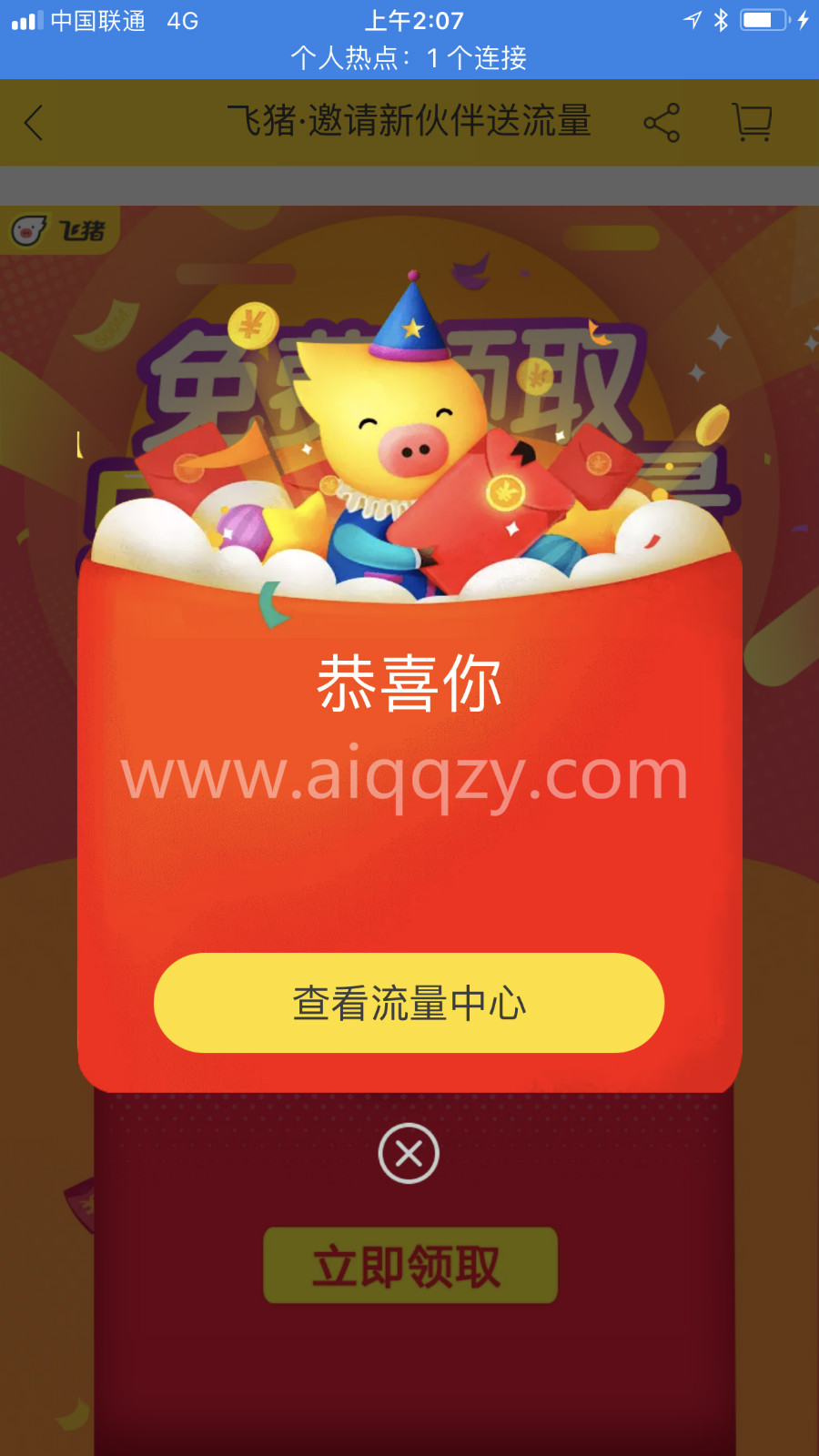The image size is (819, 1456).
Task: Tap the 查看流量中心 button
Action: click(409, 1003)
